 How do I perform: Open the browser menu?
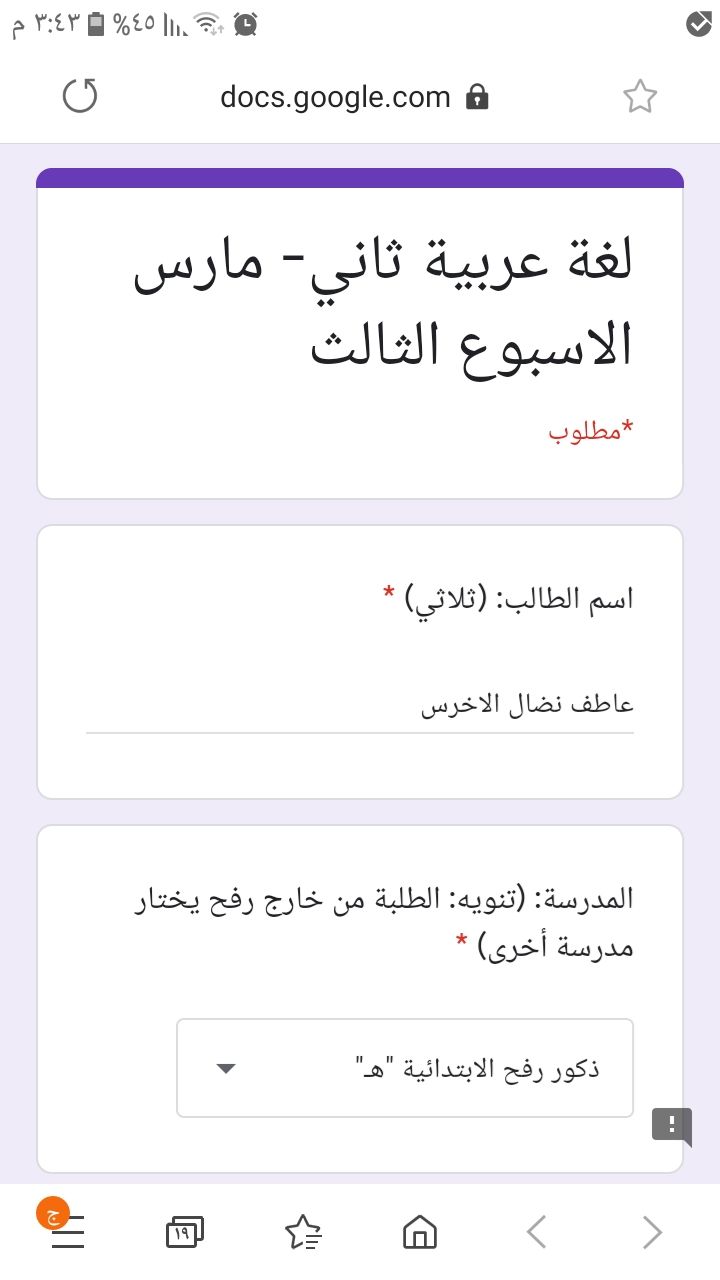click(66, 1232)
